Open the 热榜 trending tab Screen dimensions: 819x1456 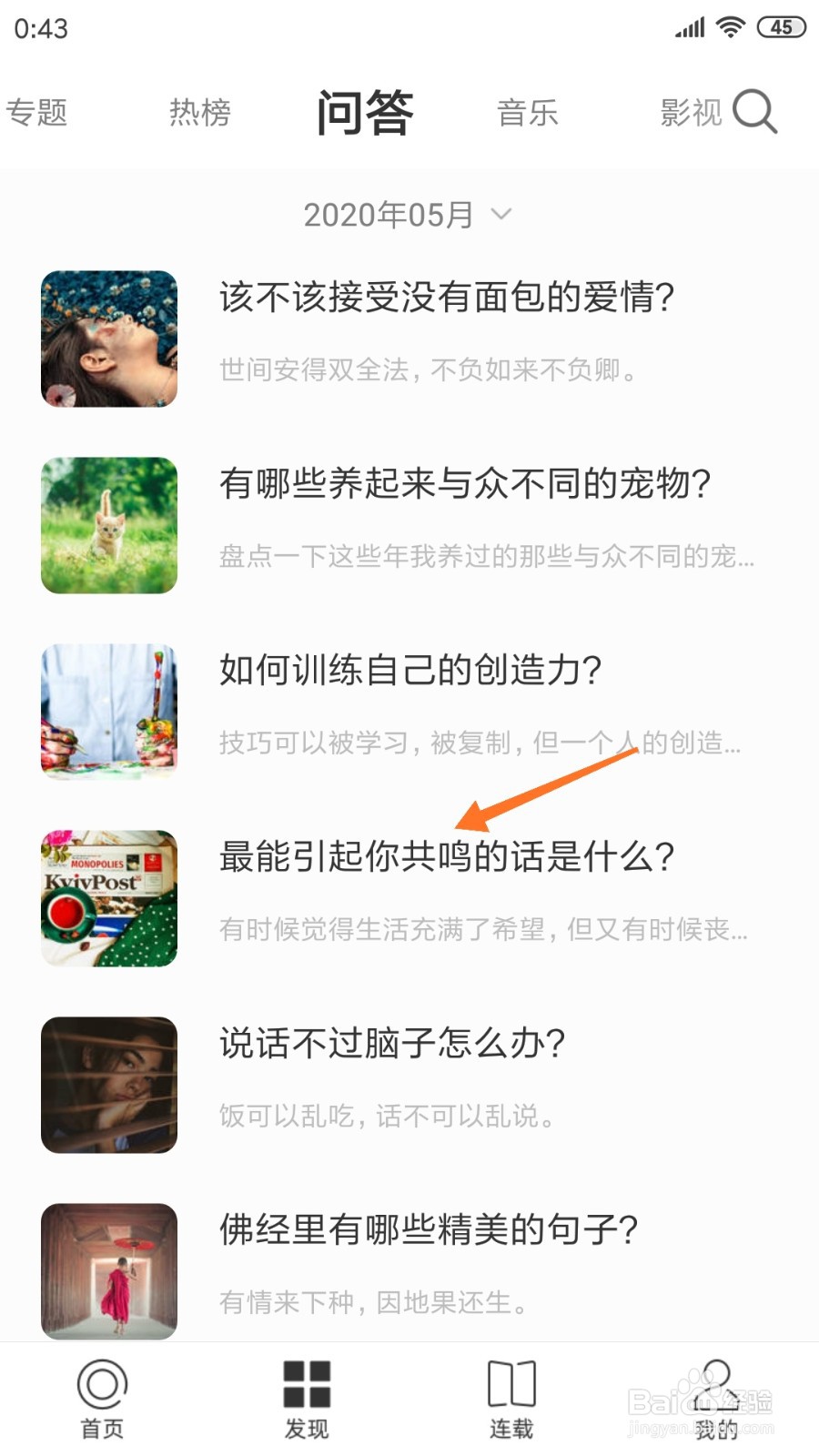pyautogui.click(x=199, y=113)
